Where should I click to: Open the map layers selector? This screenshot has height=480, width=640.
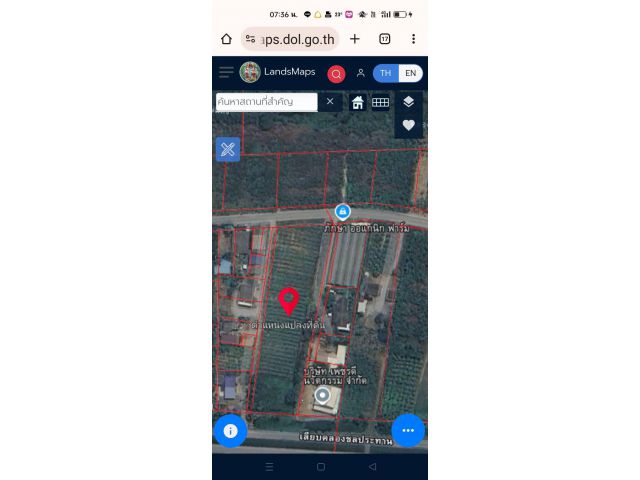pyautogui.click(x=408, y=102)
